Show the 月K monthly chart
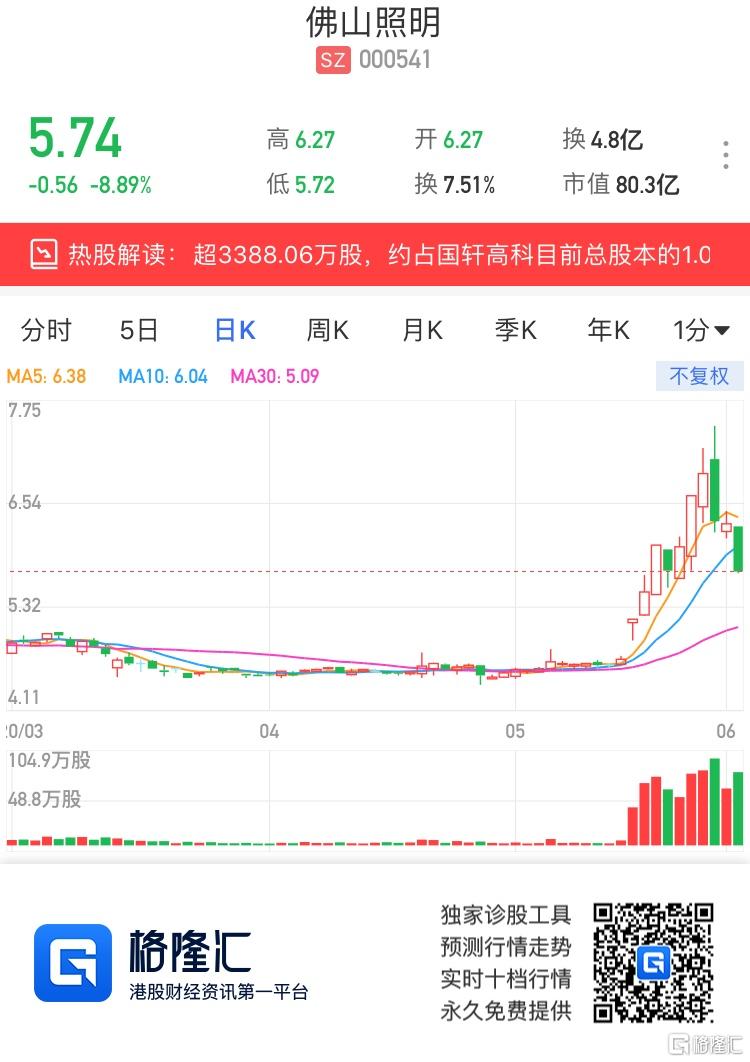 click(x=422, y=330)
